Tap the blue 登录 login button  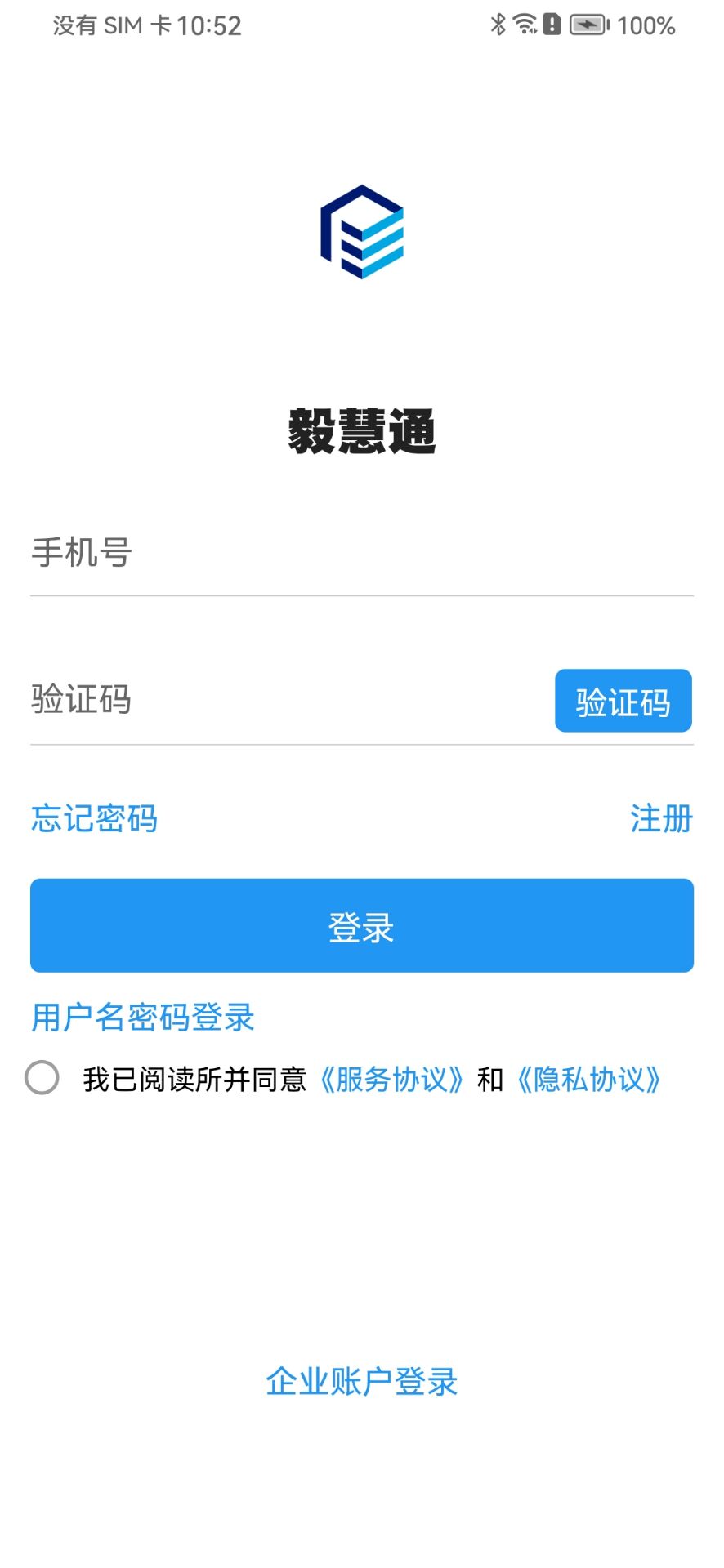(x=362, y=925)
